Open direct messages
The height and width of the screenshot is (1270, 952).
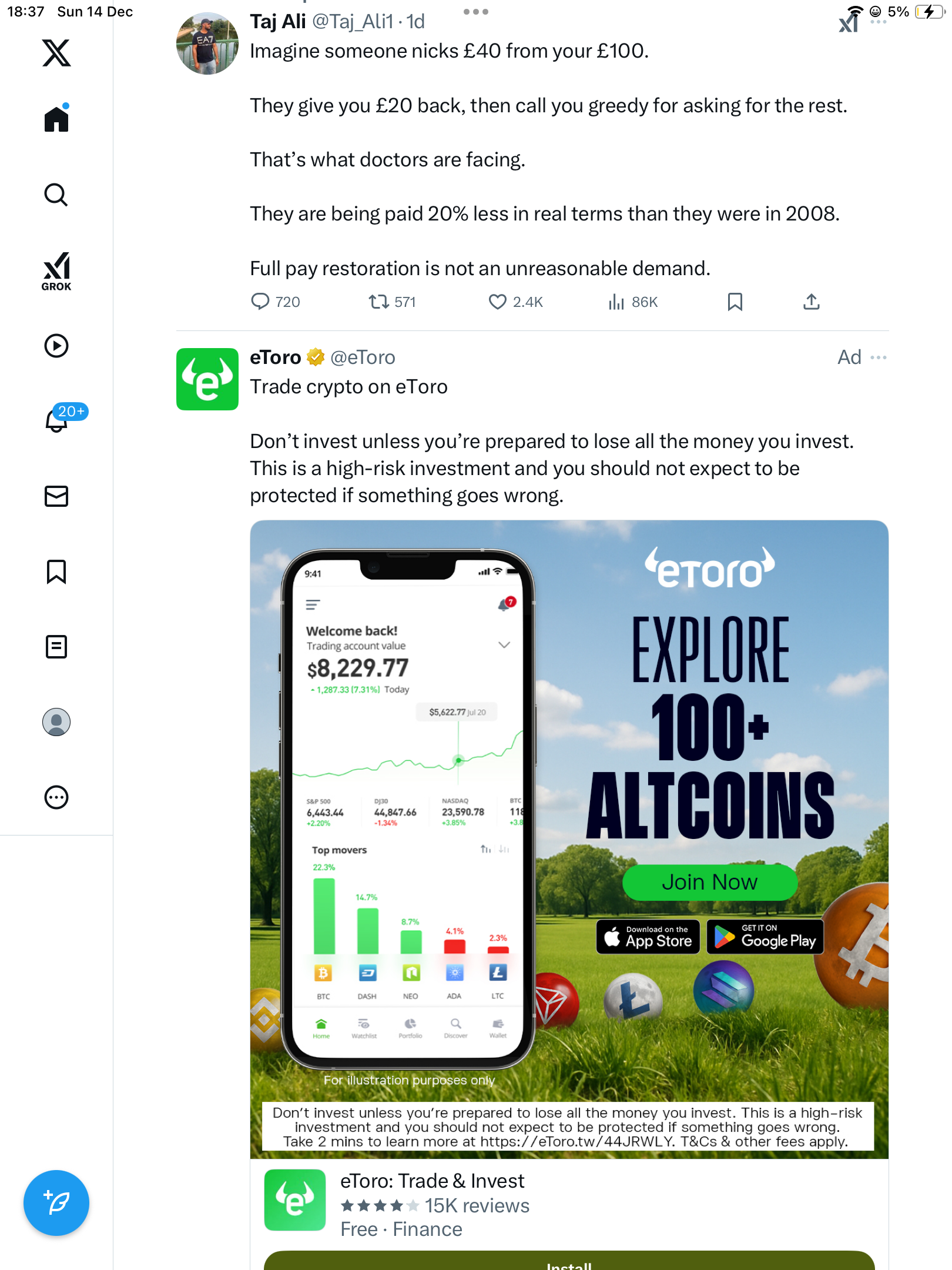tap(56, 496)
